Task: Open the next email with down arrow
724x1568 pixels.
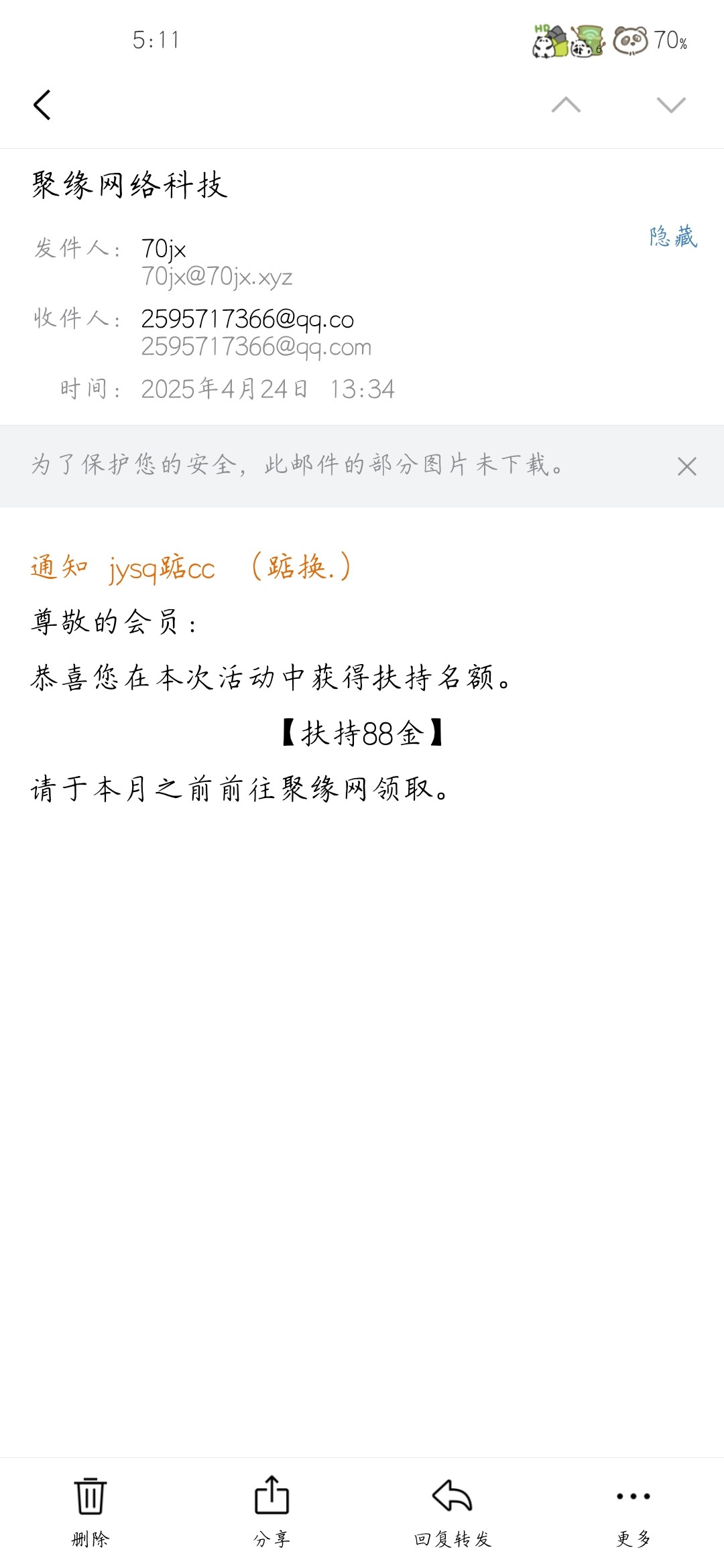Action: [x=670, y=105]
